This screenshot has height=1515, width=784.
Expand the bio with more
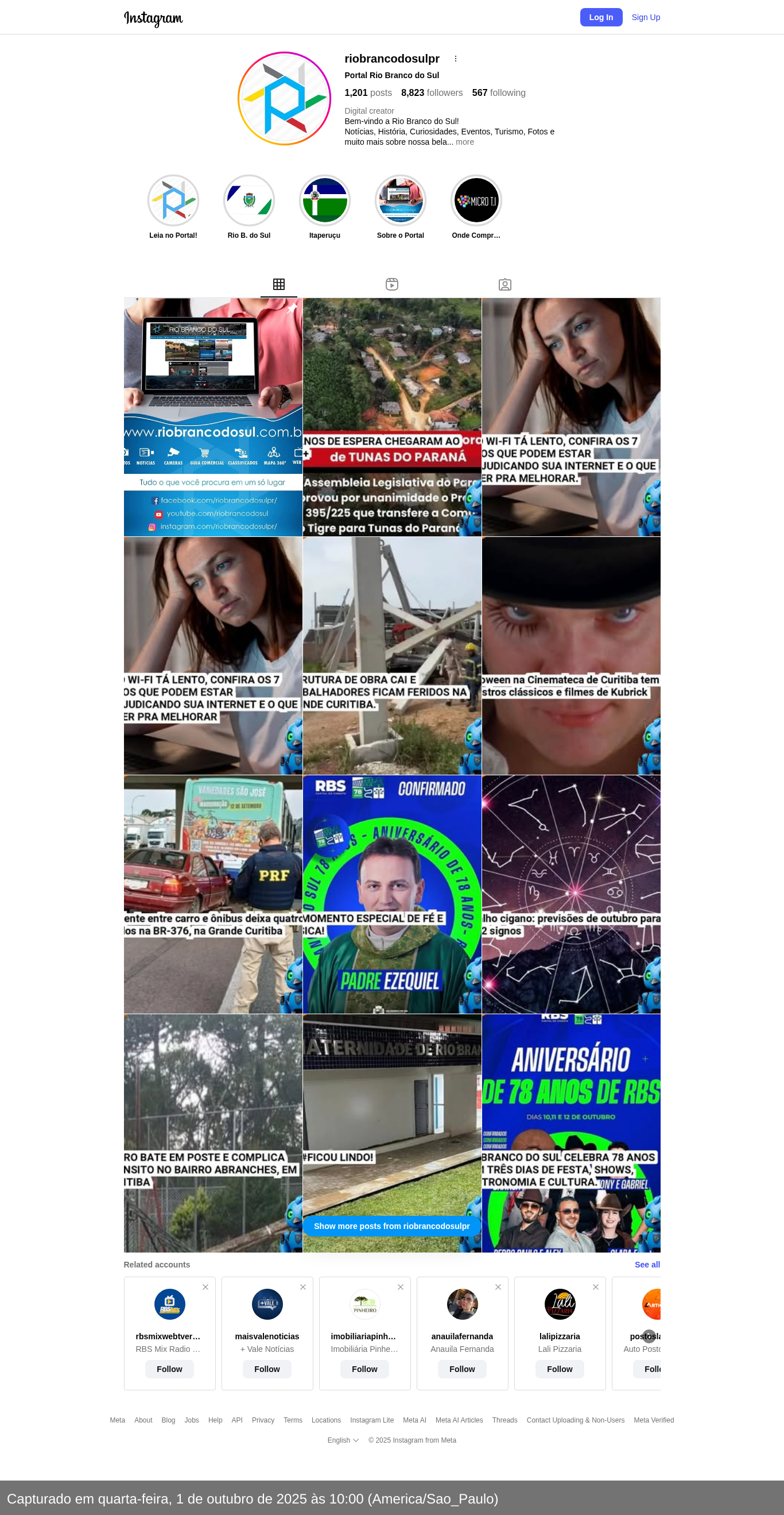tap(464, 142)
